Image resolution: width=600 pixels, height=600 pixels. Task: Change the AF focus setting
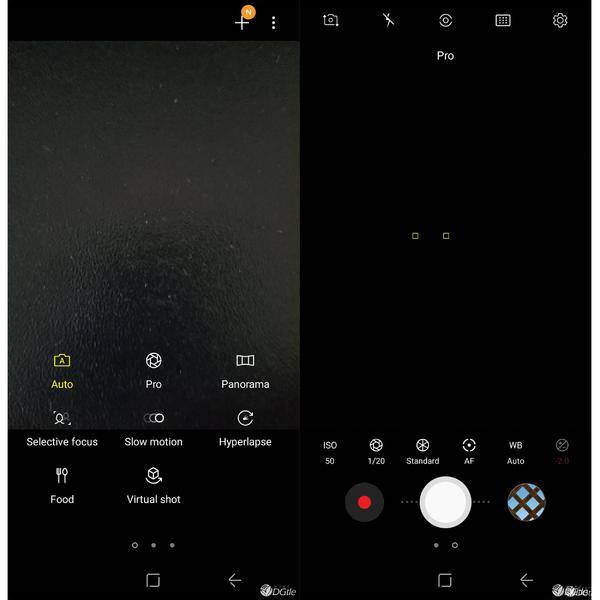click(x=469, y=452)
